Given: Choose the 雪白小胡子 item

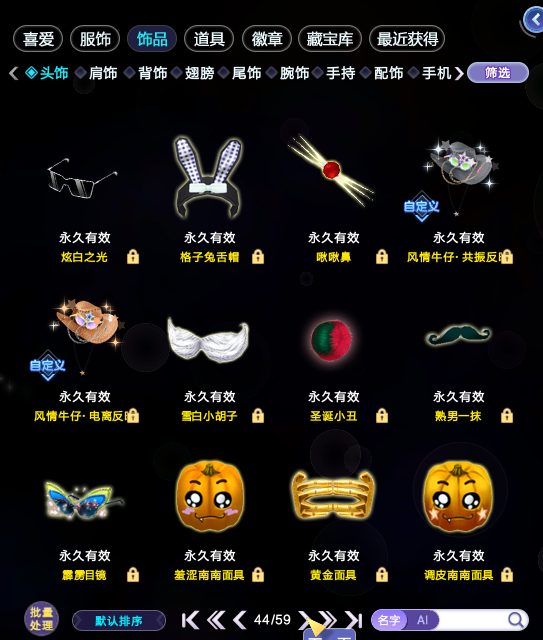Looking at the screenshot, I should tap(208, 339).
